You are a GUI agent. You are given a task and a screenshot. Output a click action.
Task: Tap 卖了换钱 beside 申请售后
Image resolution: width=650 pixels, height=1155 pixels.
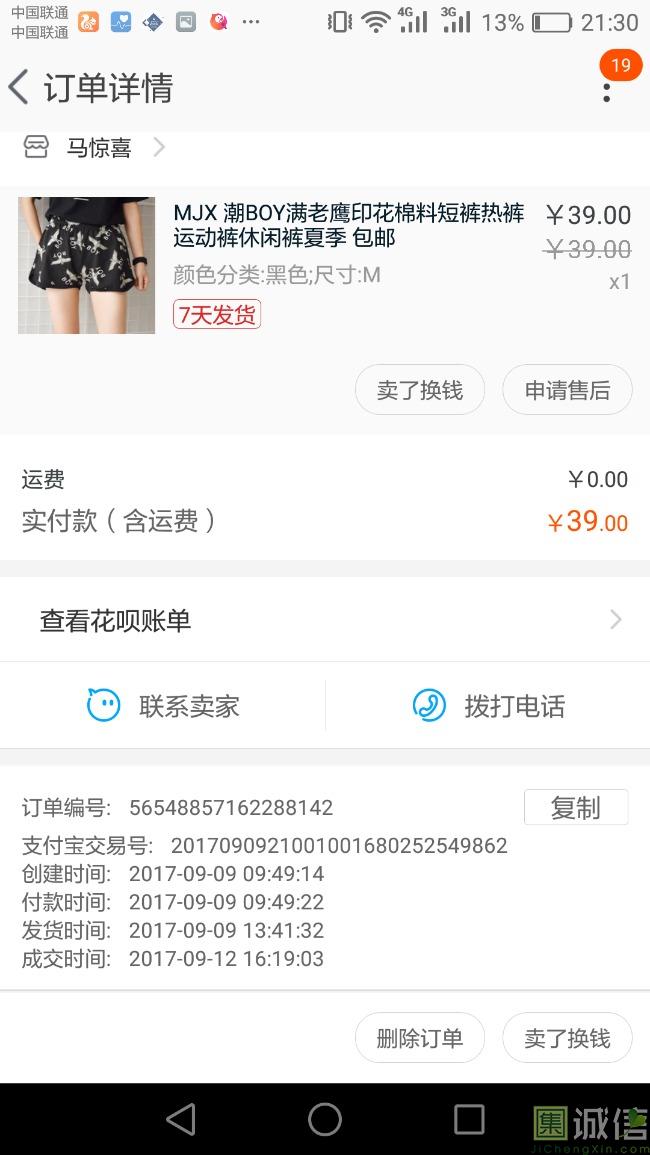tap(420, 390)
